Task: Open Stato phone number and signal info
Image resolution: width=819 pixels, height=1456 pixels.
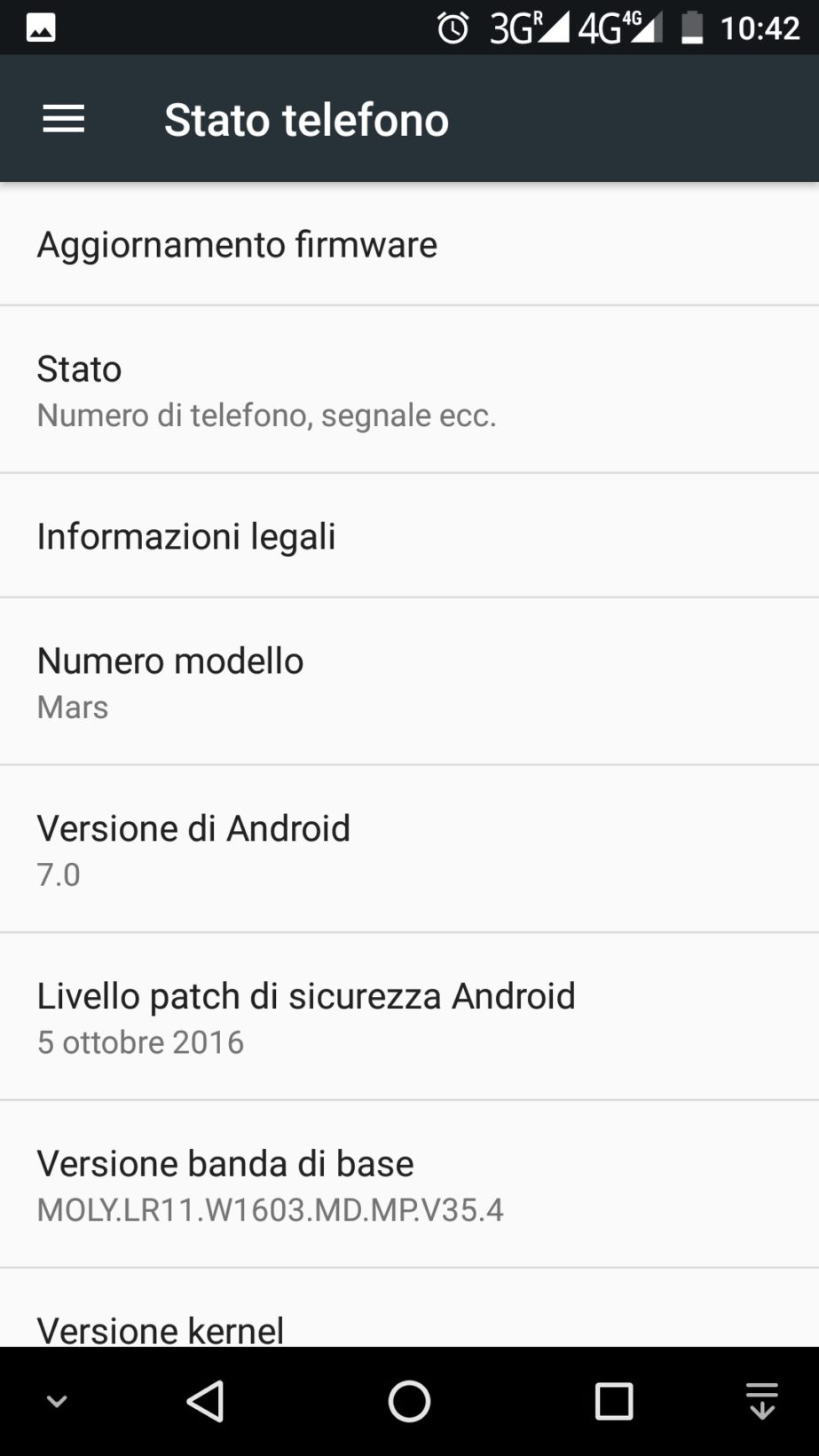Action: [x=409, y=390]
